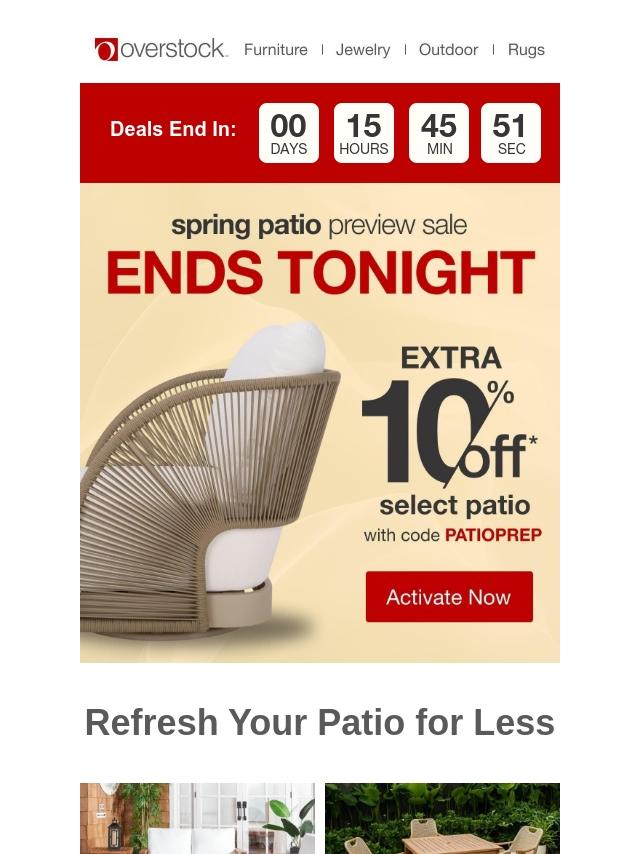Go to the Jewelry section
Viewport: 640px width, 854px height.
coord(363,49)
